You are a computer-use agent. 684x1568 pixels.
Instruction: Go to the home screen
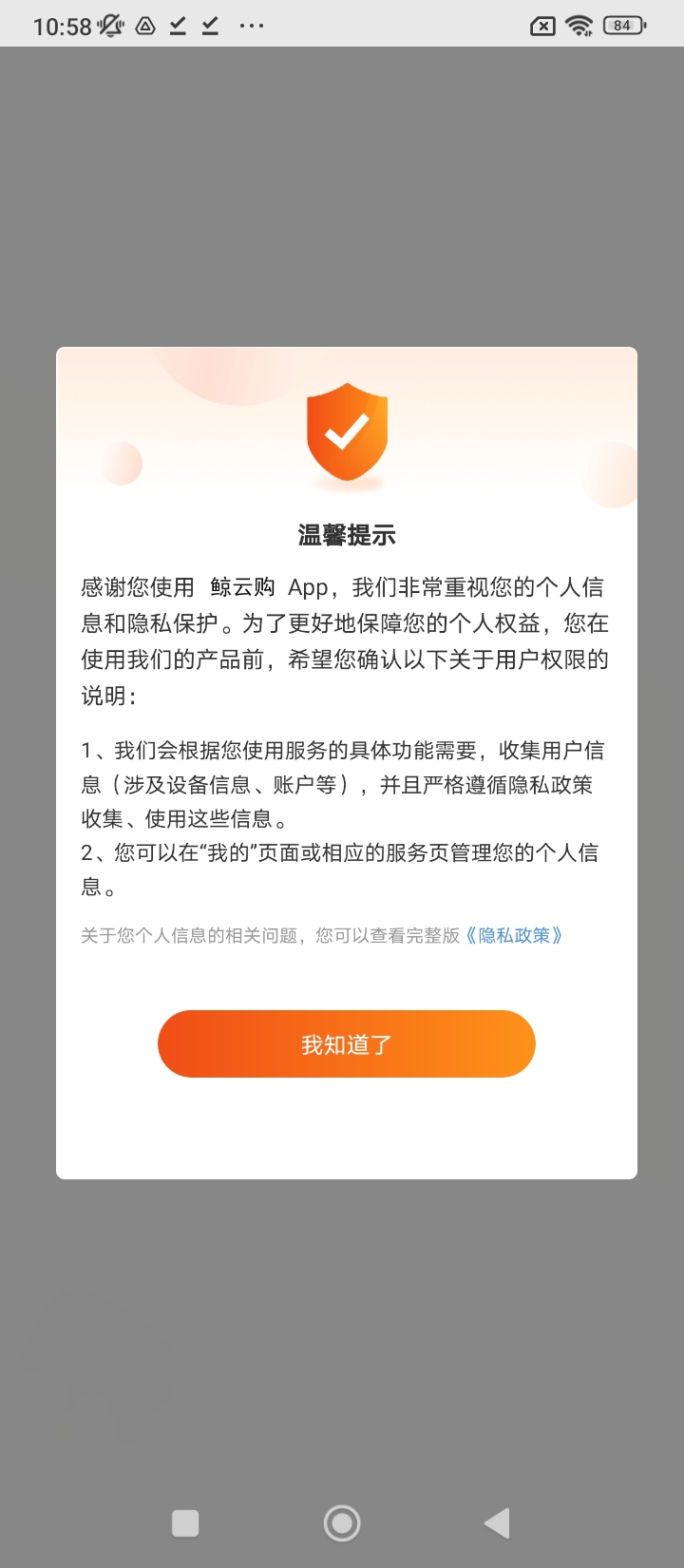(x=342, y=1522)
